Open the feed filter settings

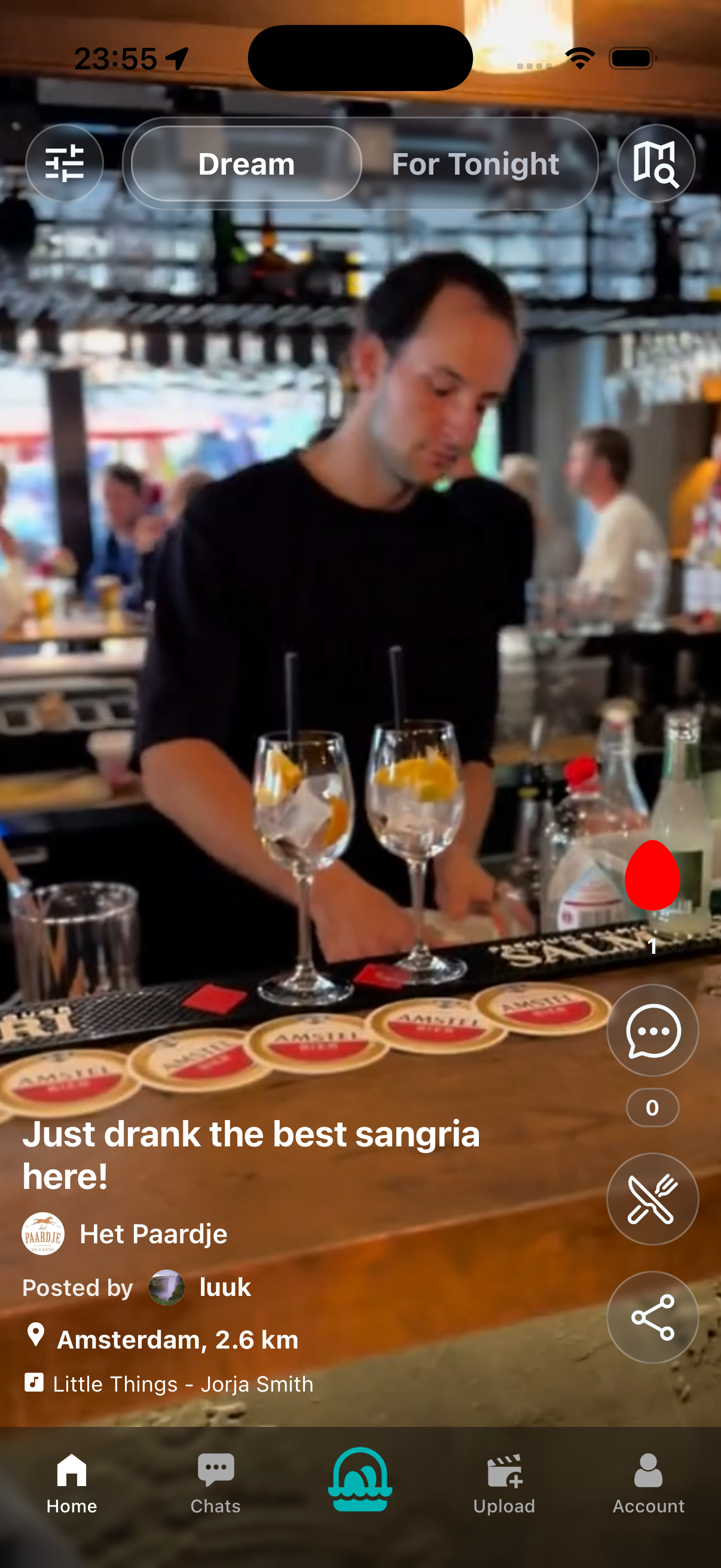pos(65,163)
